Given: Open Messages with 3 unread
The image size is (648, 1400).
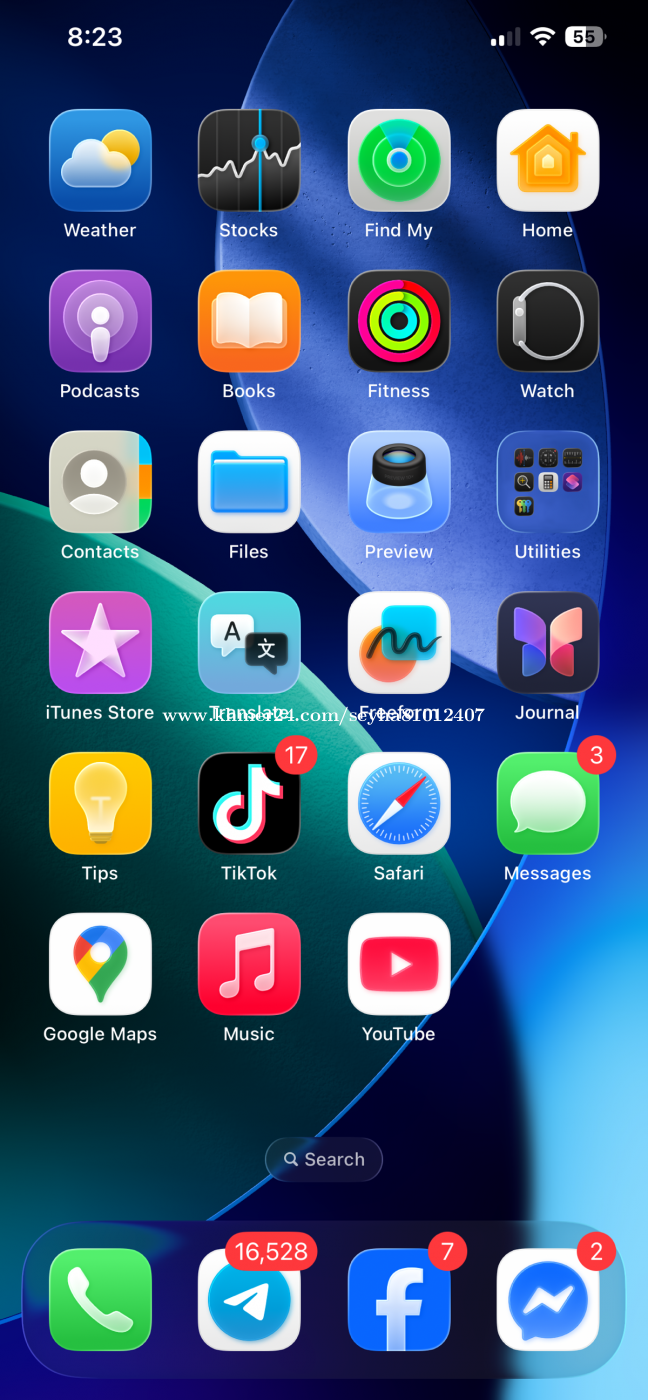Looking at the screenshot, I should click(547, 803).
